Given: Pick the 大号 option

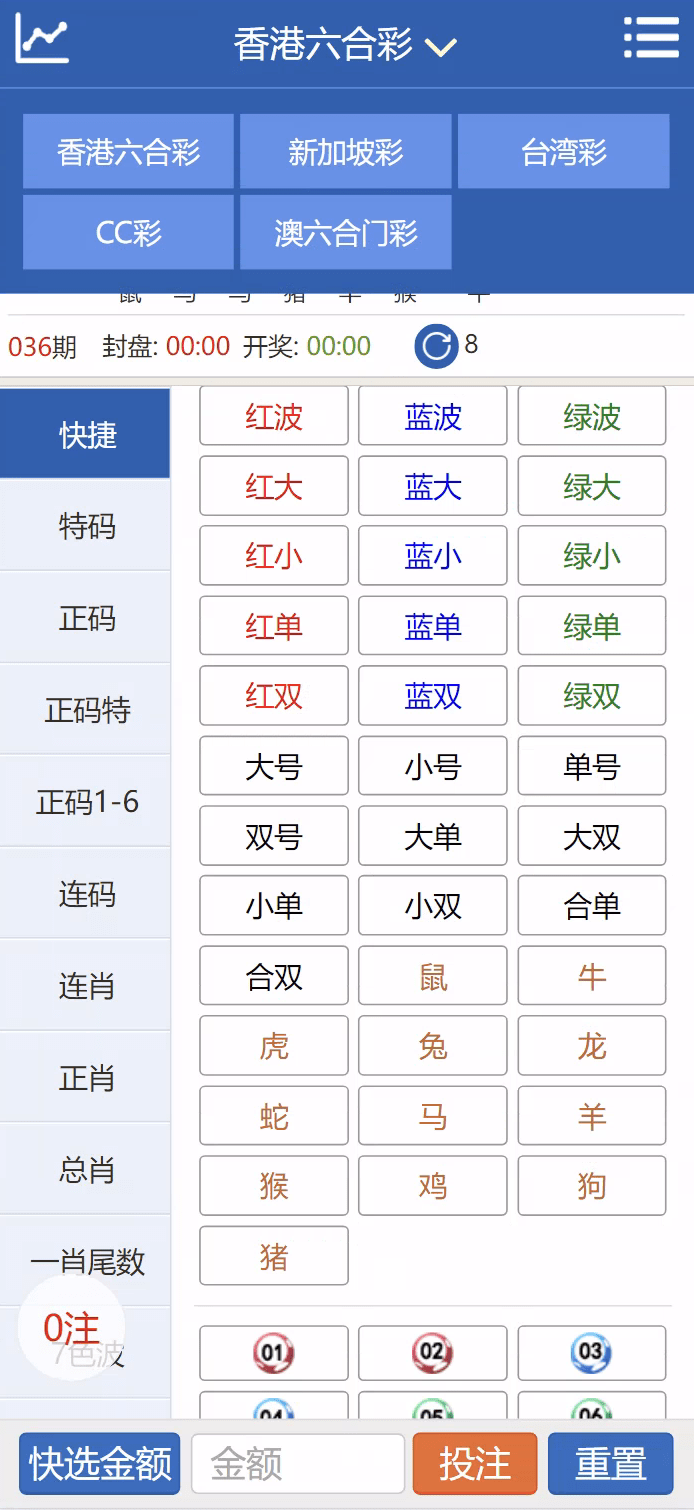Looking at the screenshot, I should coord(274,766).
